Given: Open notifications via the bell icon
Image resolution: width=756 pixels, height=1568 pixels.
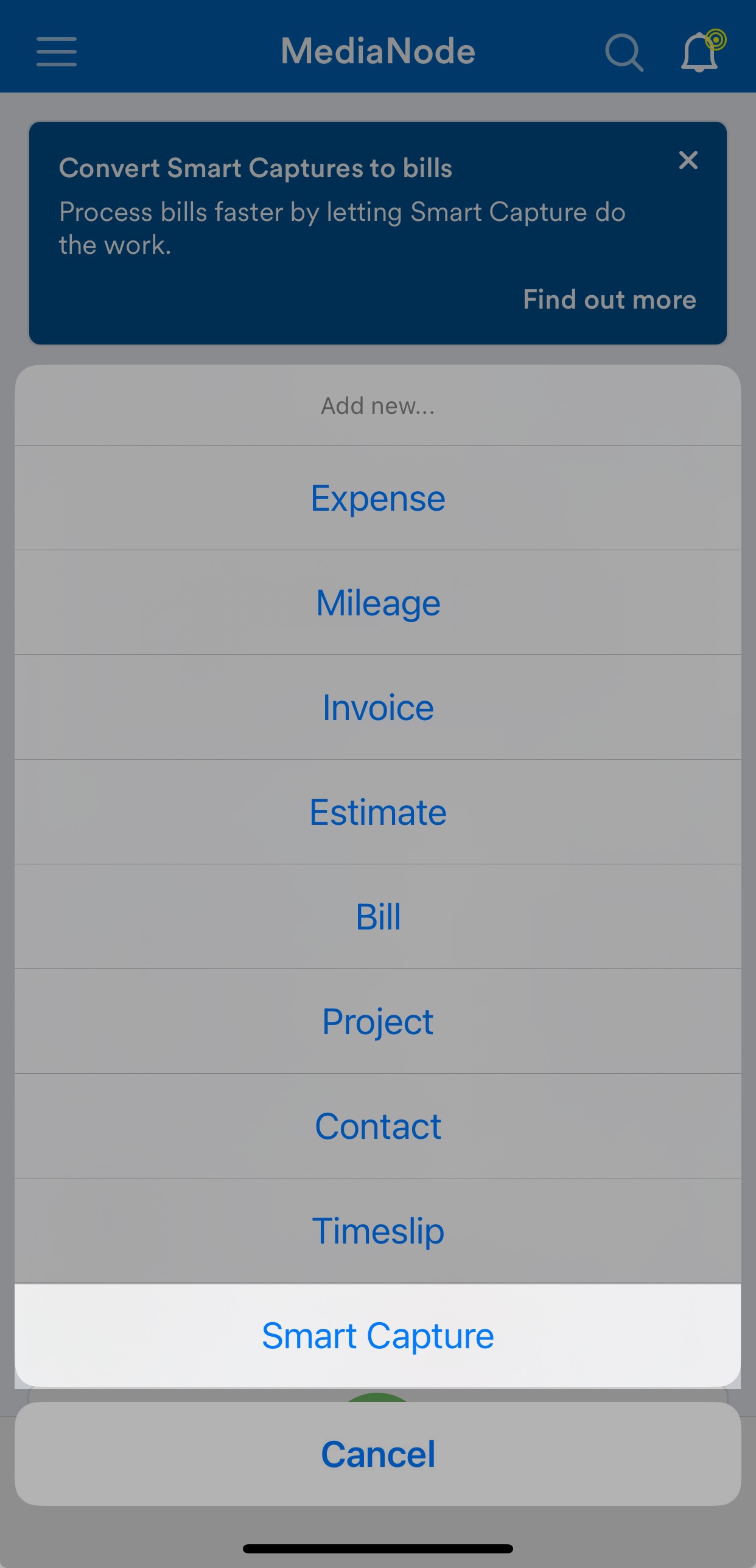Looking at the screenshot, I should [699, 54].
